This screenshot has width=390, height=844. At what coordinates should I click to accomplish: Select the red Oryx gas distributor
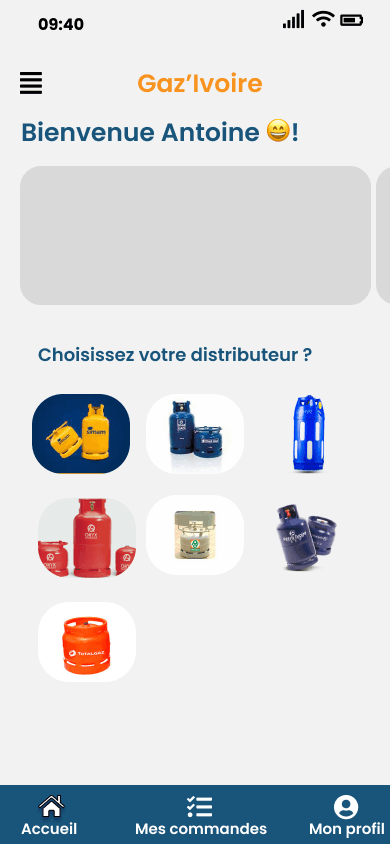tap(87, 537)
